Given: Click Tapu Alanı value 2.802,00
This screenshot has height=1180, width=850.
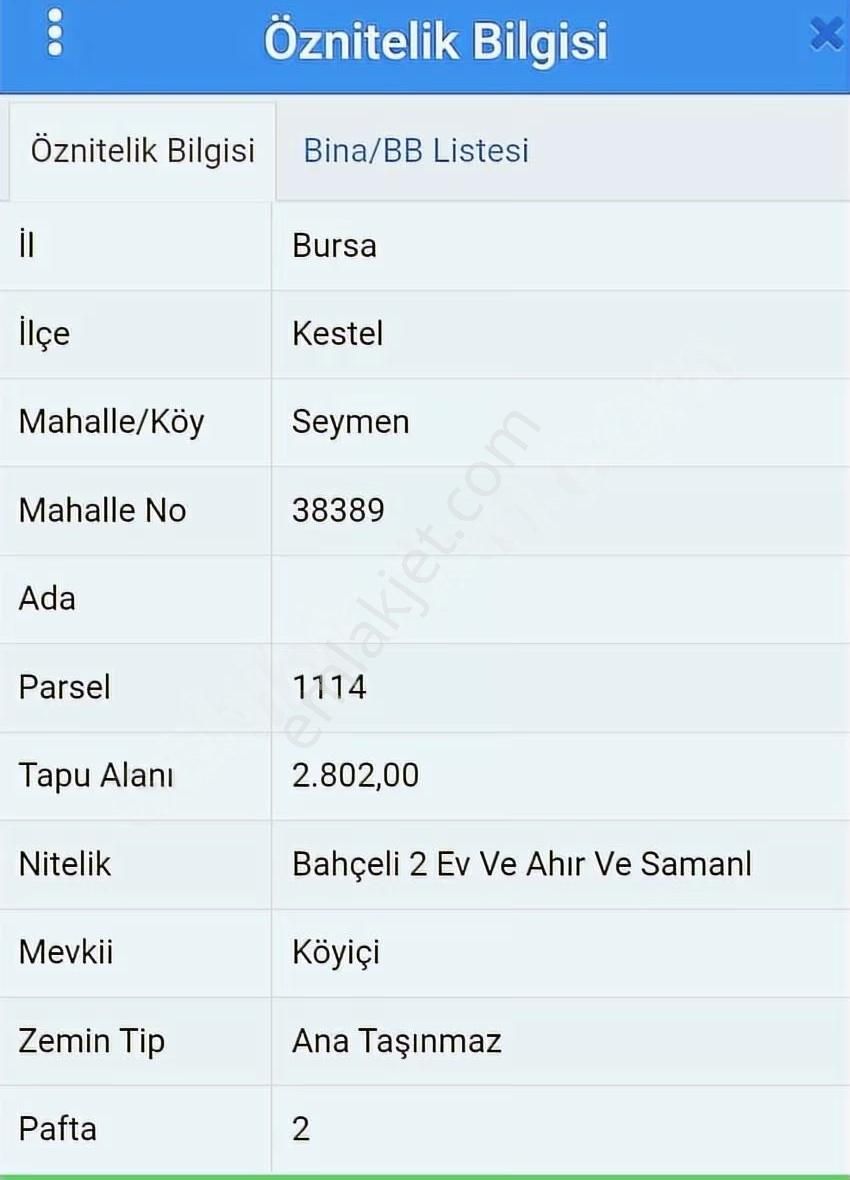Looking at the screenshot, I should (358, 775).
